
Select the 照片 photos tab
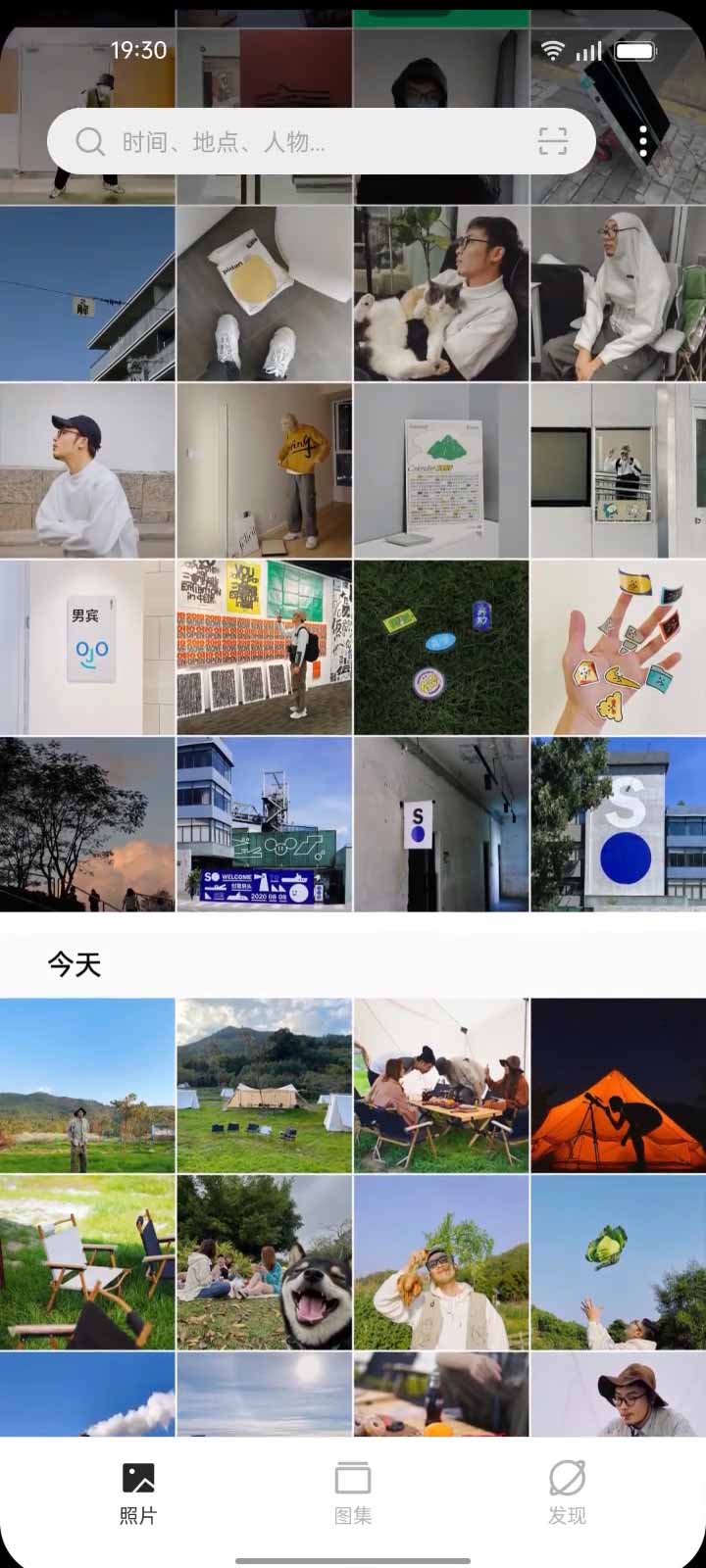tap(138, 1492)
